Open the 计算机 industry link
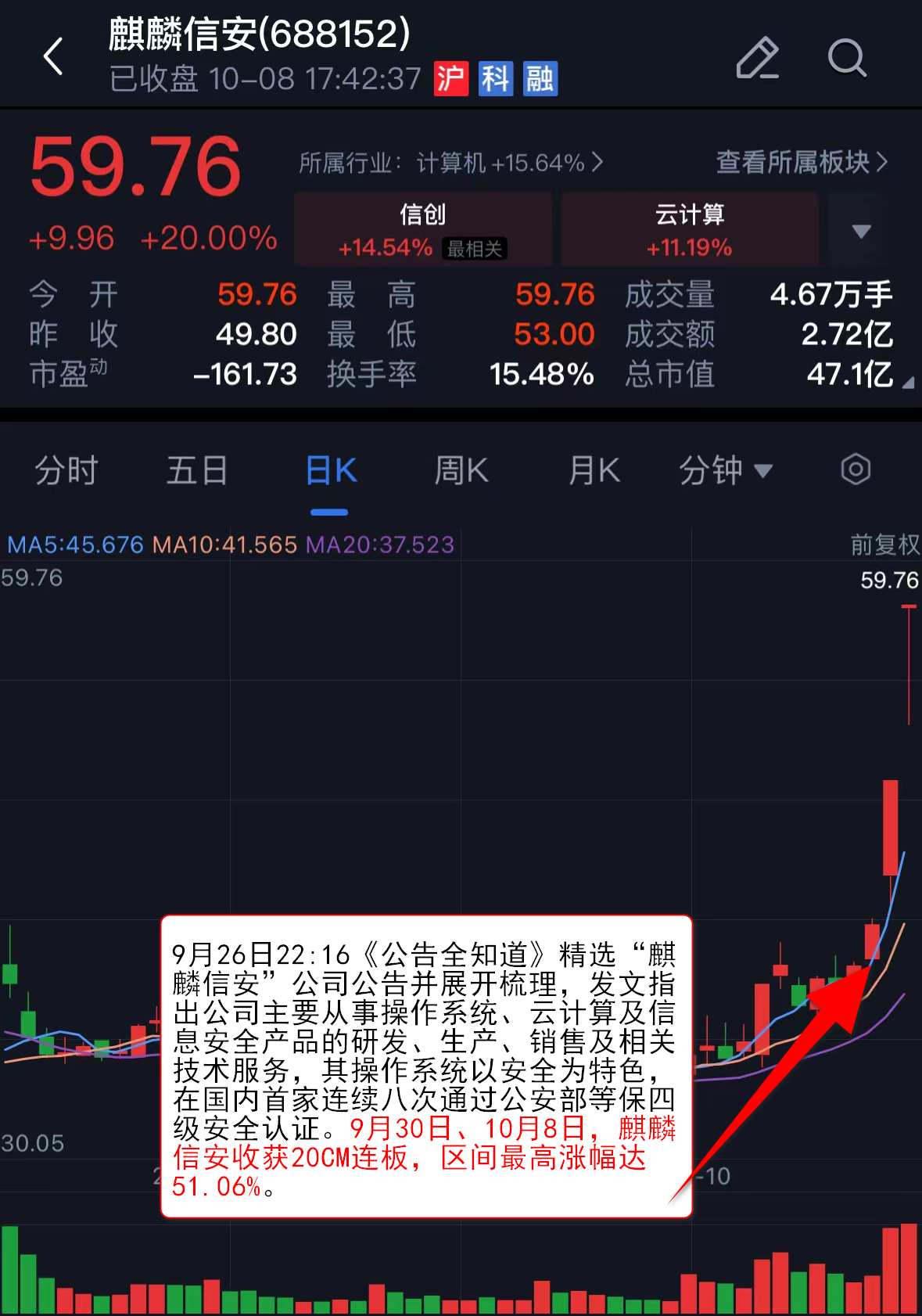Screen dimensions: 922x1316 [450, 163]
